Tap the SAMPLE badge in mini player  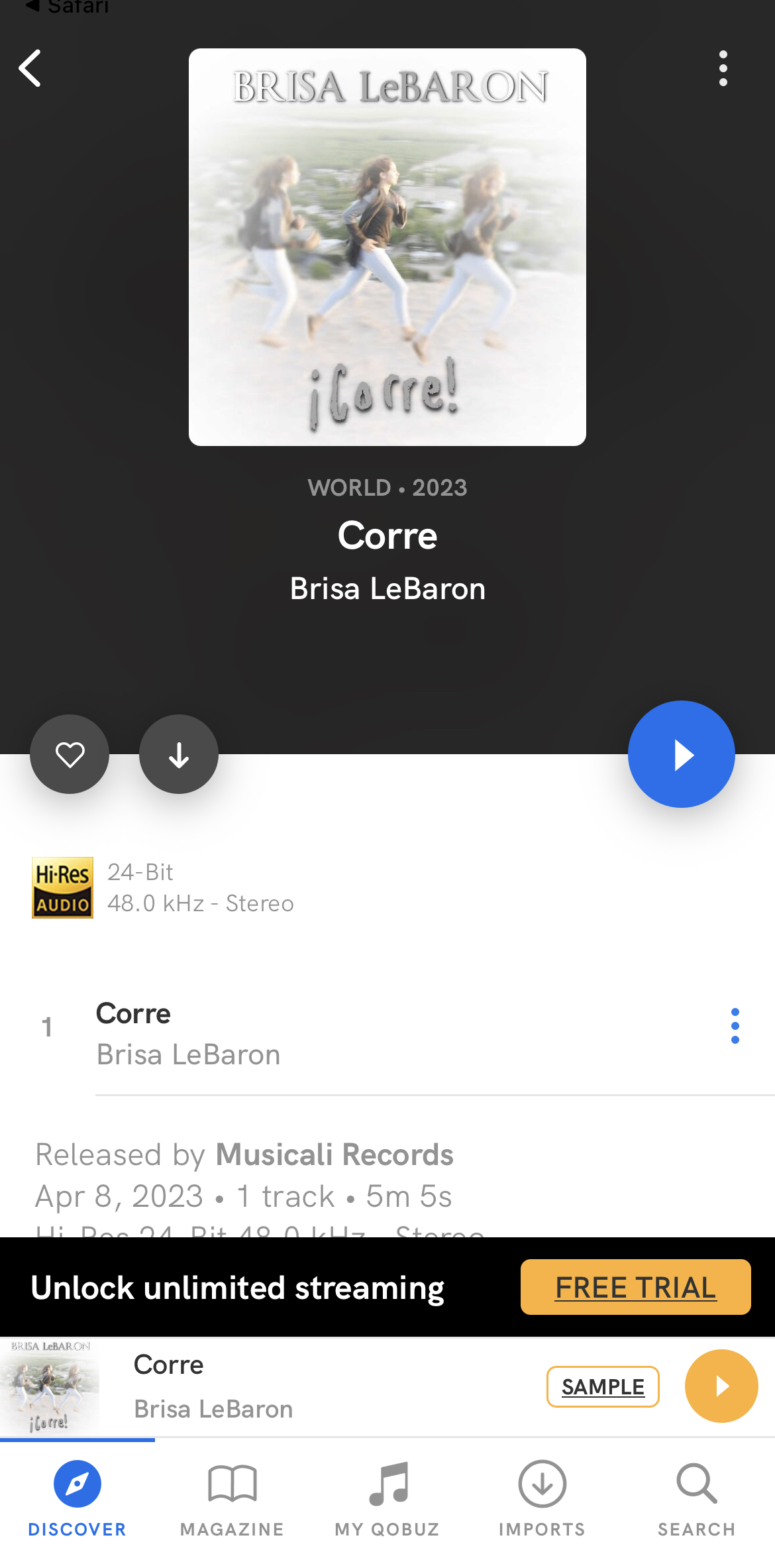click(602, 1386)
